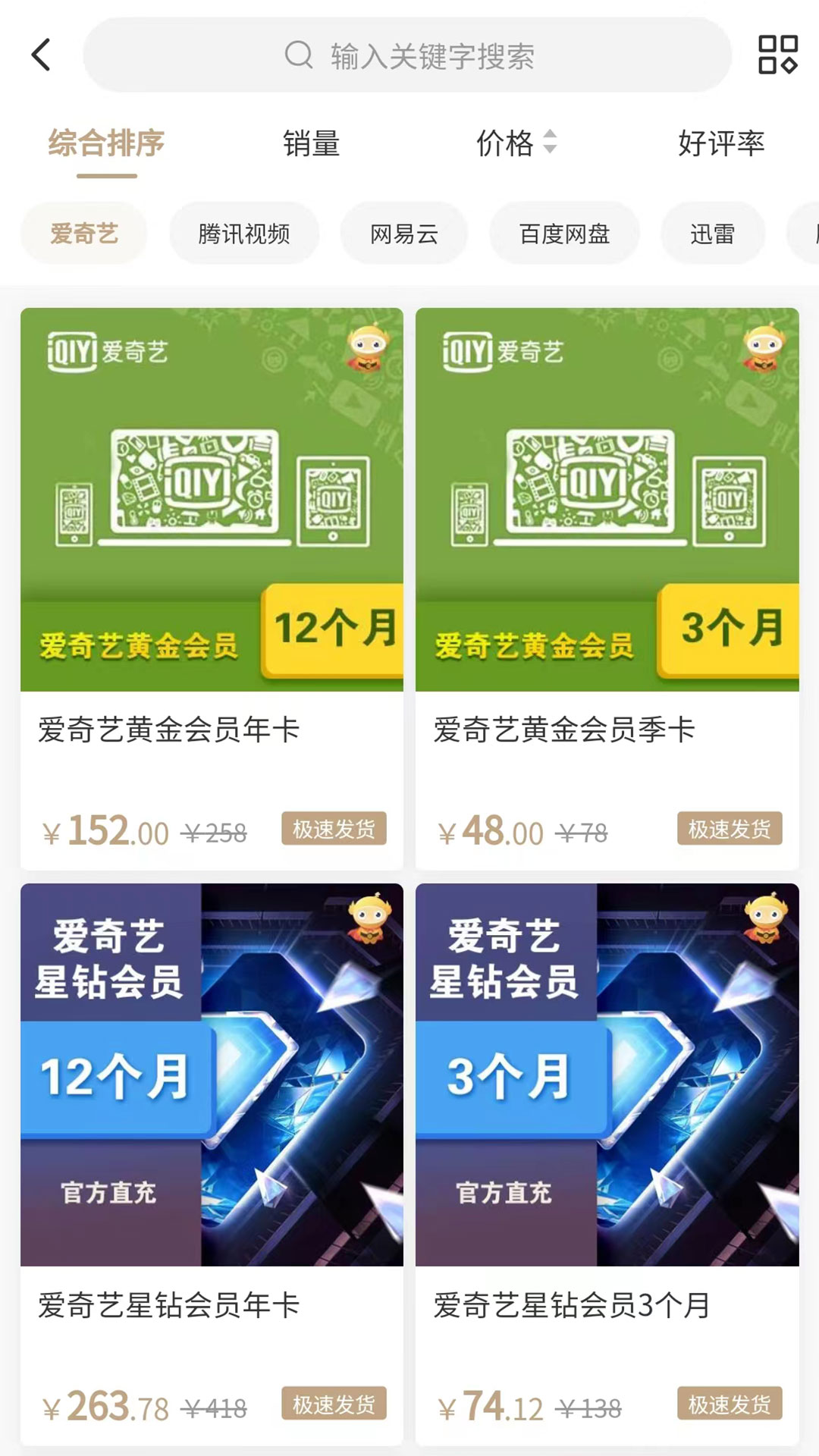The width and height of the screenshot is (819, 1456).
Task: Open the category grid icon
Action: 777,55
